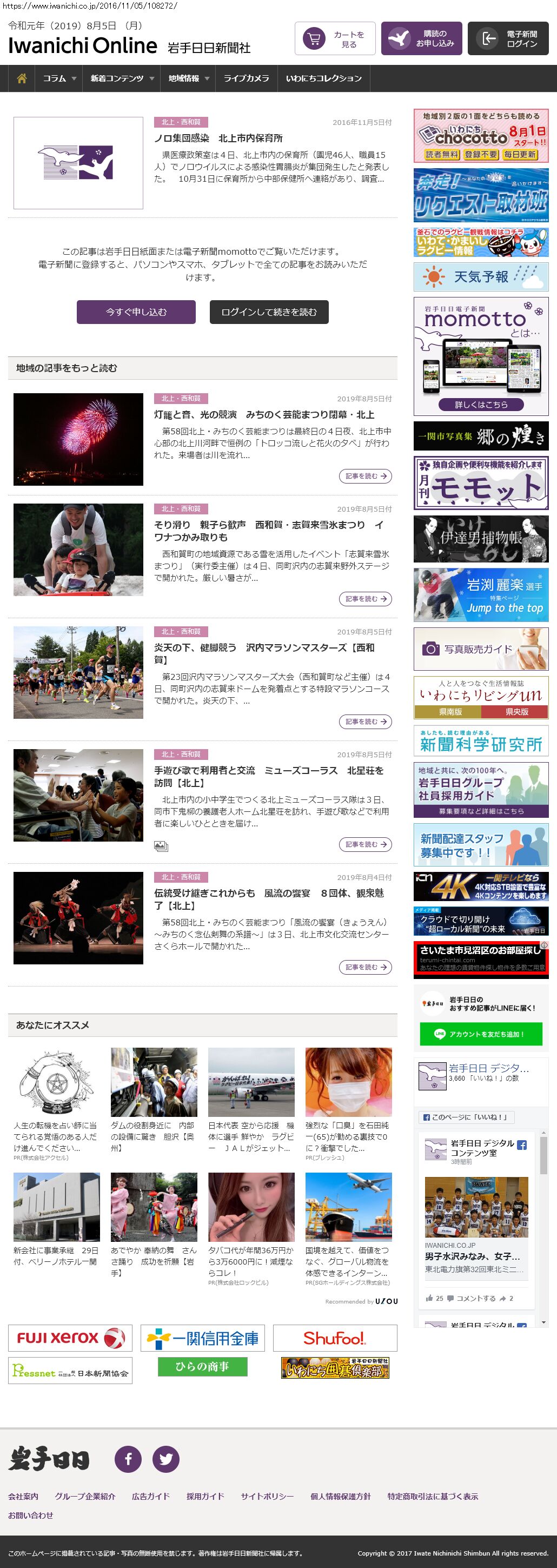Tap カートを見る cart button
Viewport: 557px width, 1568px height.
[335, 39]
